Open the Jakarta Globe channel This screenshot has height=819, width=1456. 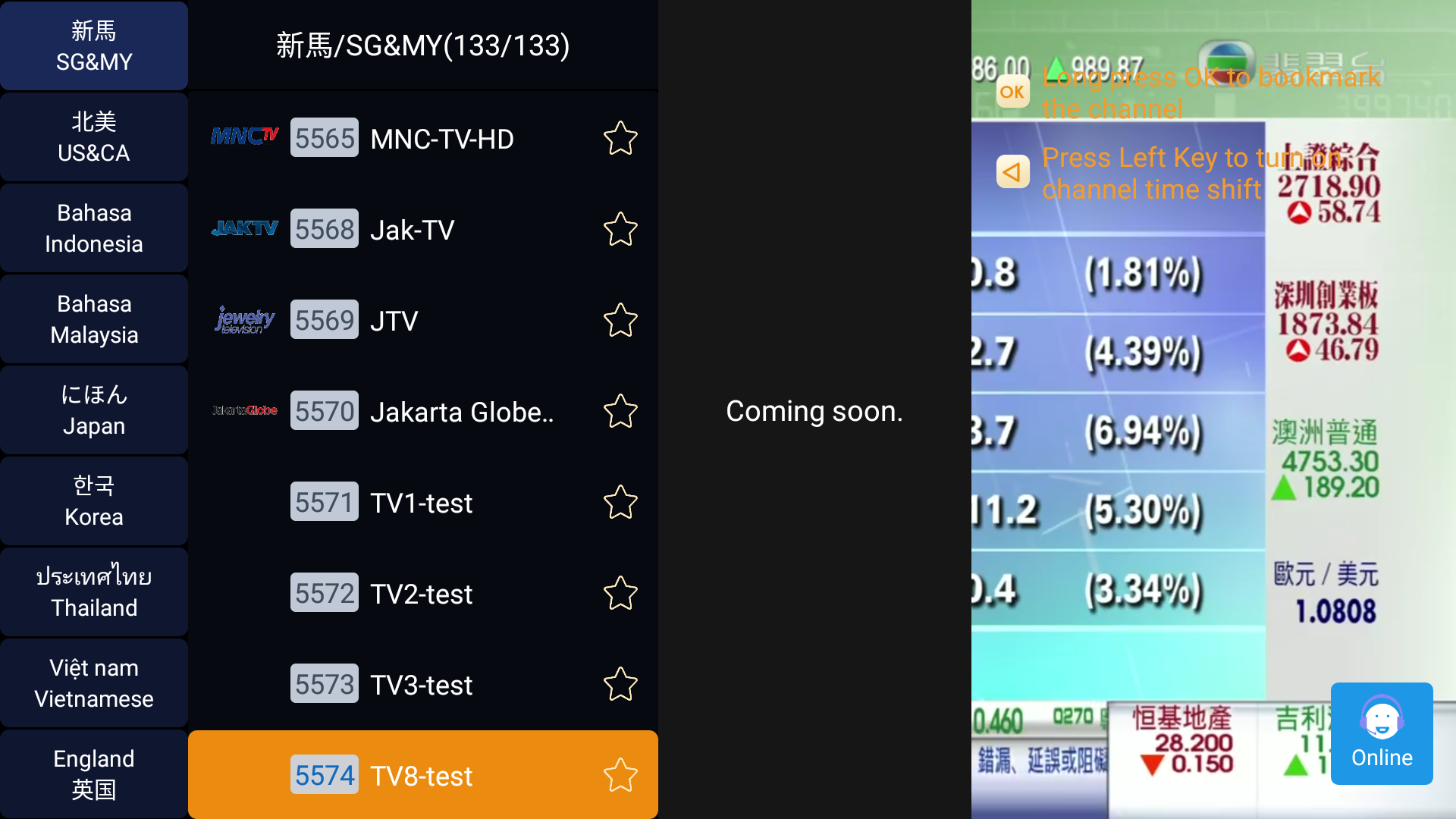click(x=422, y=412)
